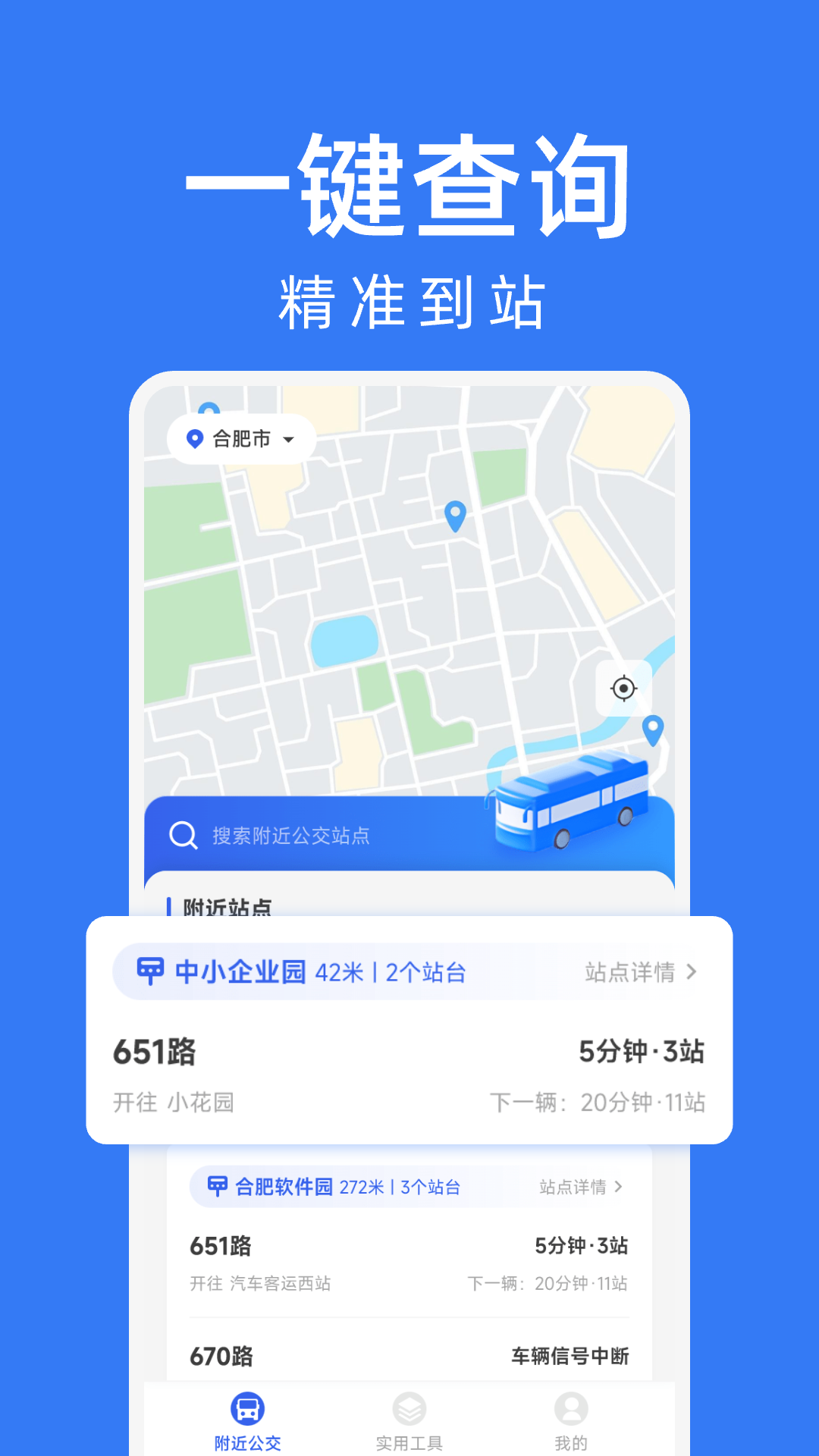Switch to the 我的 tab
Image resolution: width=819 pixels, height=1456 pixels.
tap(571, 1422)
